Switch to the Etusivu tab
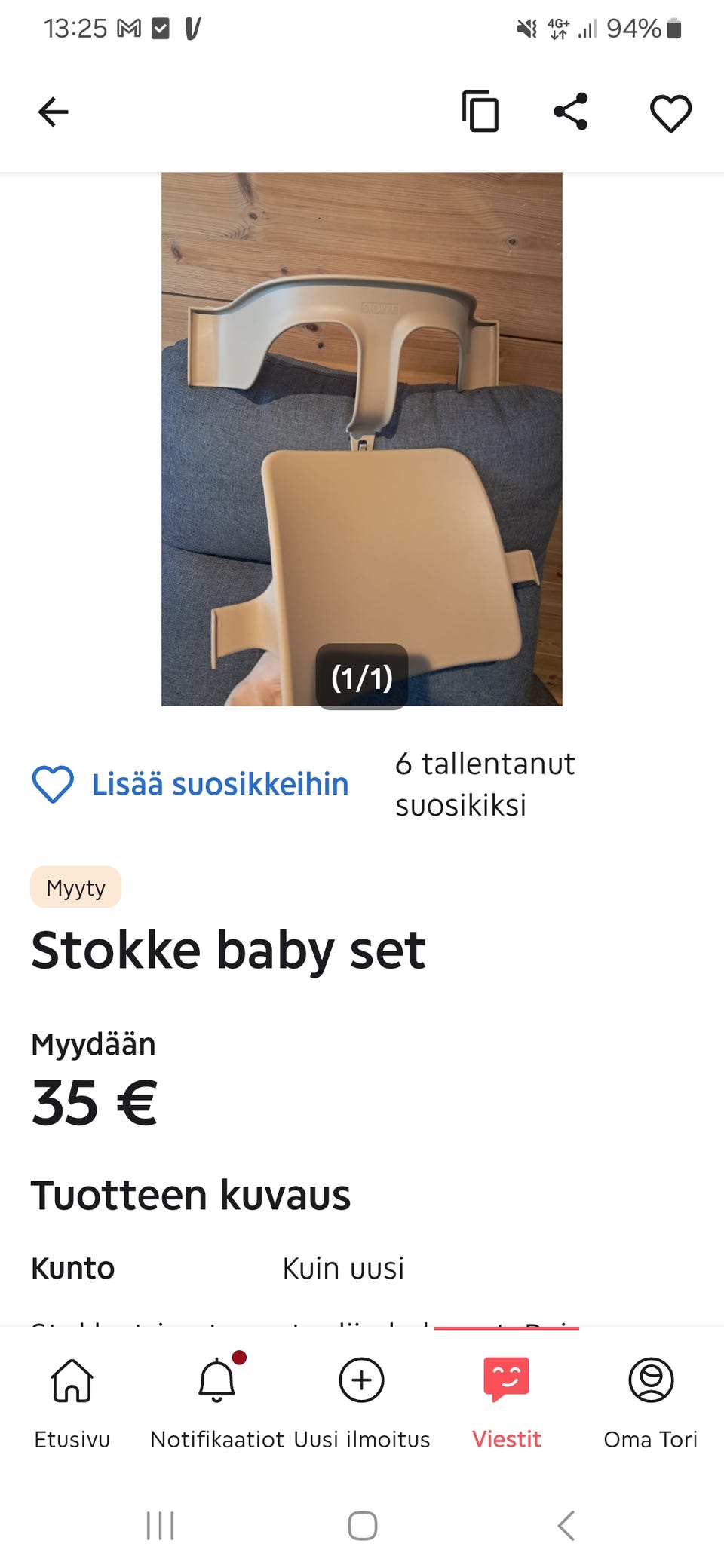 72,1404
